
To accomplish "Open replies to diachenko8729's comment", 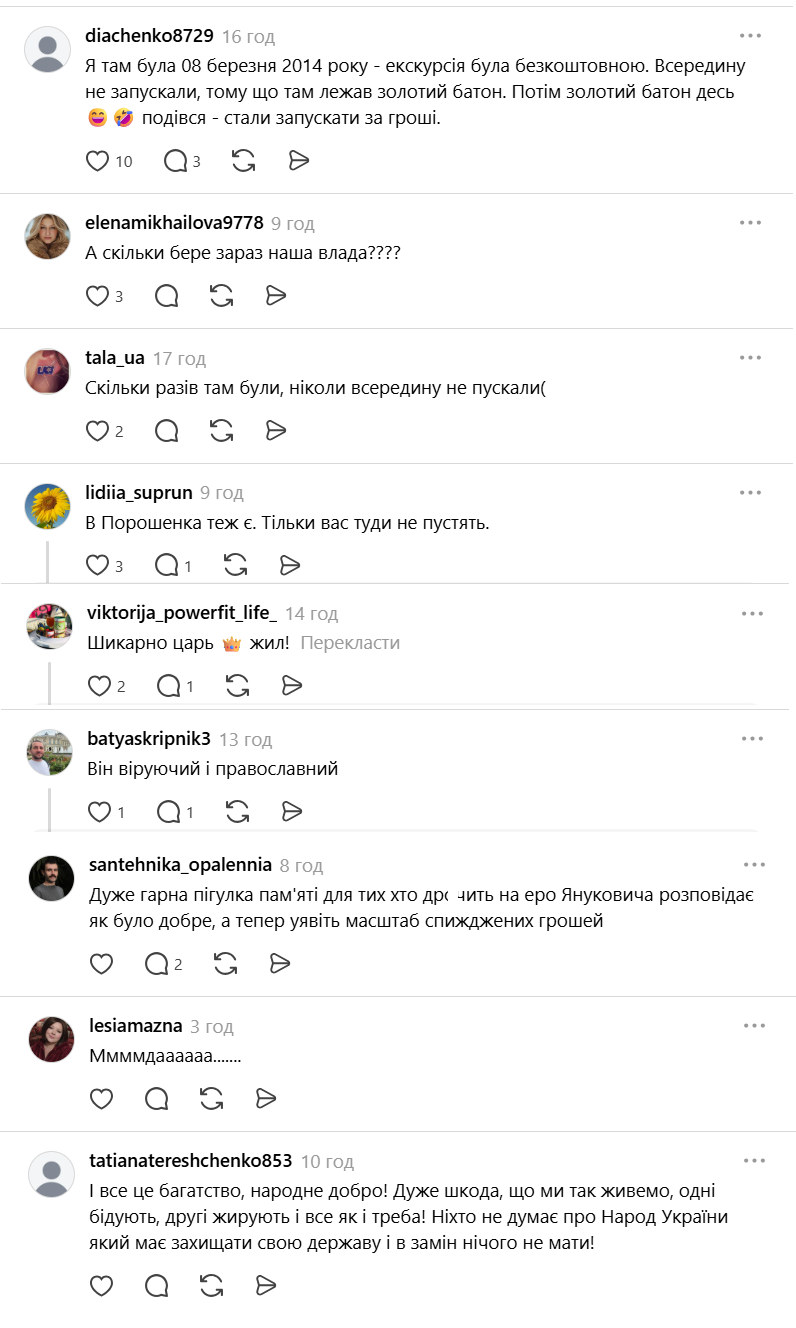I will click(175, 161).
